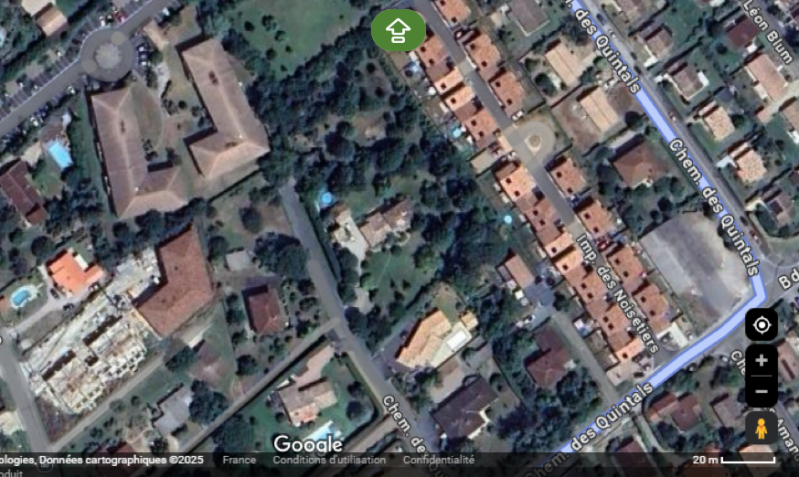Open the Confidentialité link
The image size is (799, 477).
point(438,460)
